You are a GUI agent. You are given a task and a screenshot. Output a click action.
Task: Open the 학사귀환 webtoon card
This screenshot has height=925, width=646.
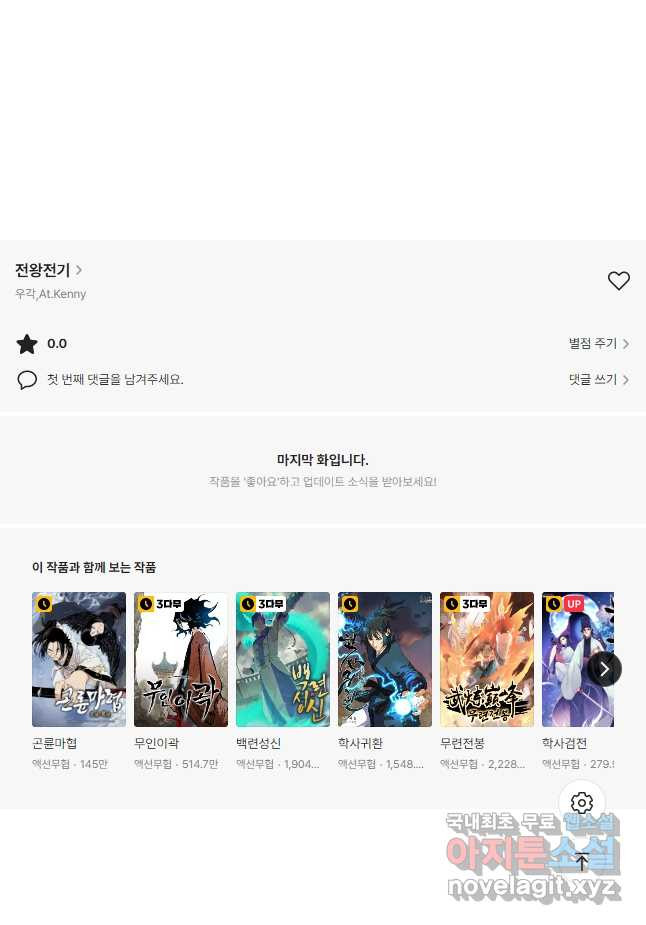click(x=385, y=660)
